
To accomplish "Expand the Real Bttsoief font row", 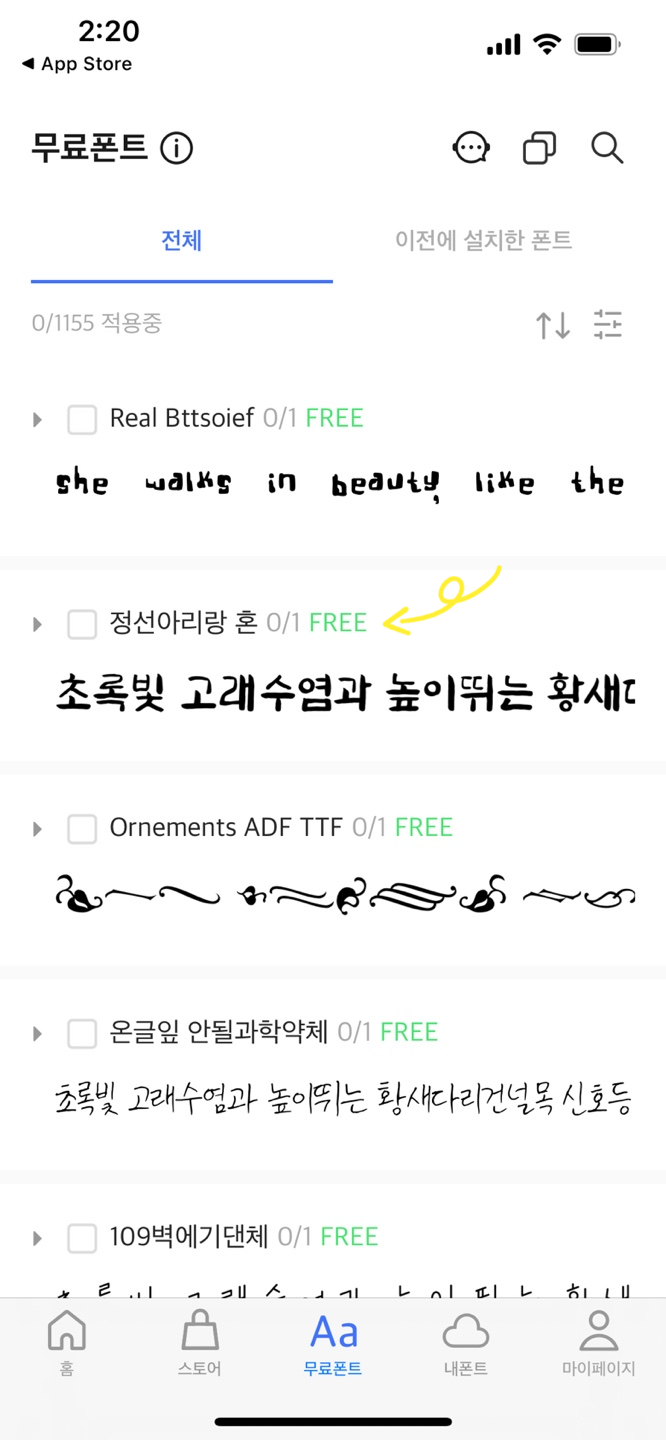I will click(x=38, y=419).
